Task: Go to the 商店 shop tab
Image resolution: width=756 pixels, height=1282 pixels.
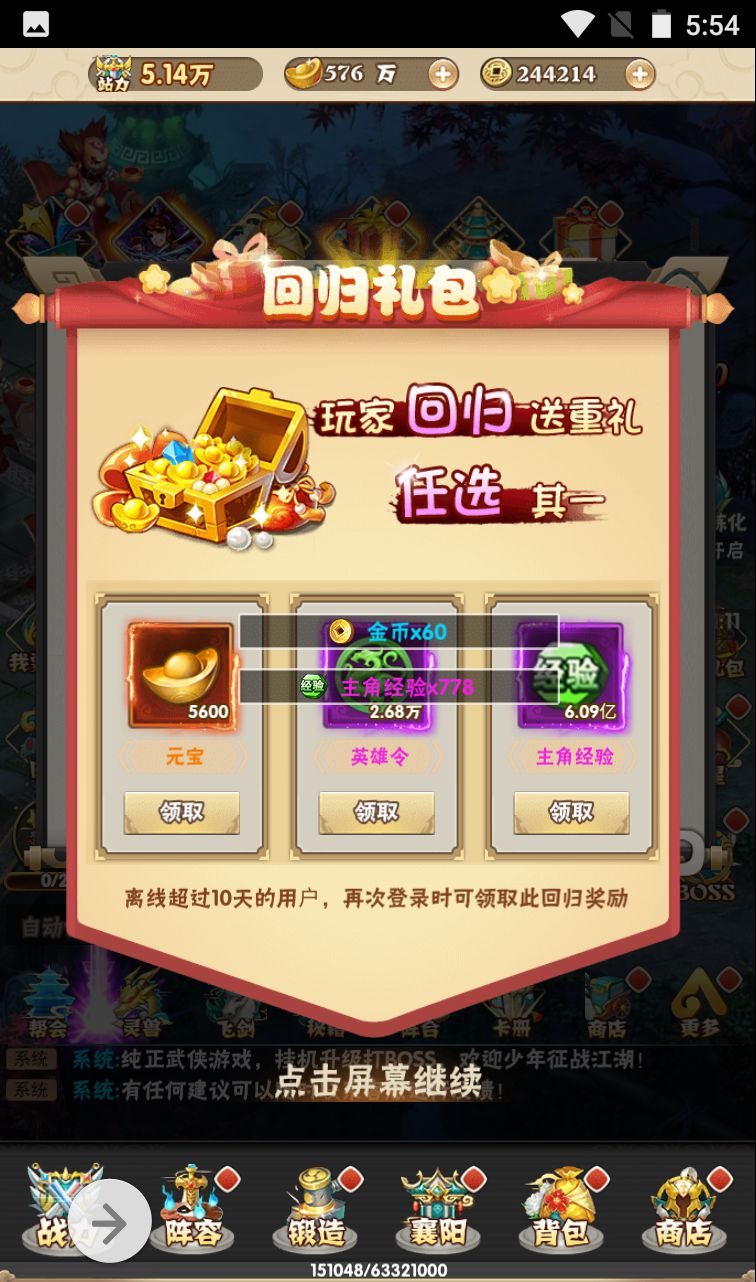Action: pyautogui.click(x=684, y=1212)
